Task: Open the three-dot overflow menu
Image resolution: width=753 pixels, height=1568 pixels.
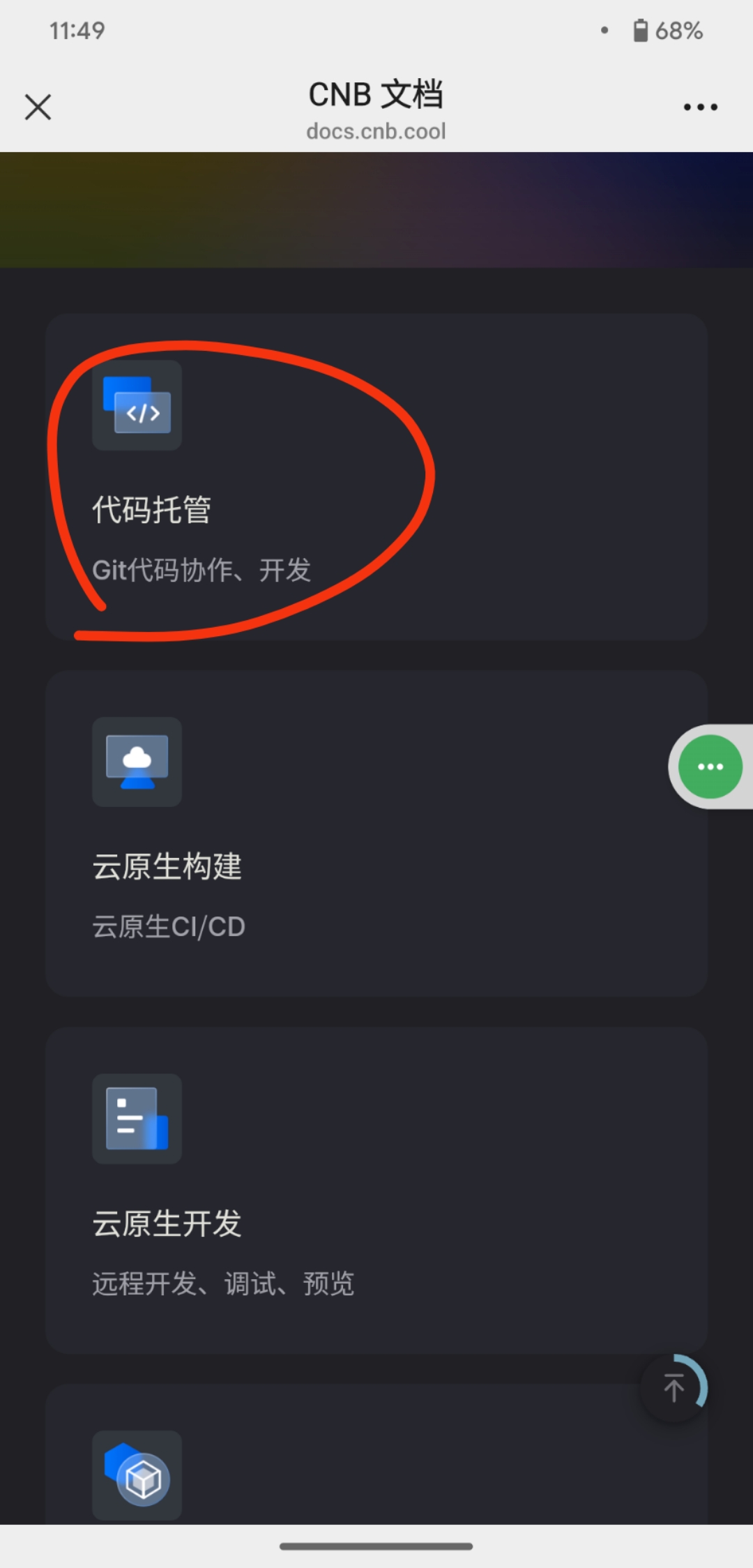Action: (700, 107)
